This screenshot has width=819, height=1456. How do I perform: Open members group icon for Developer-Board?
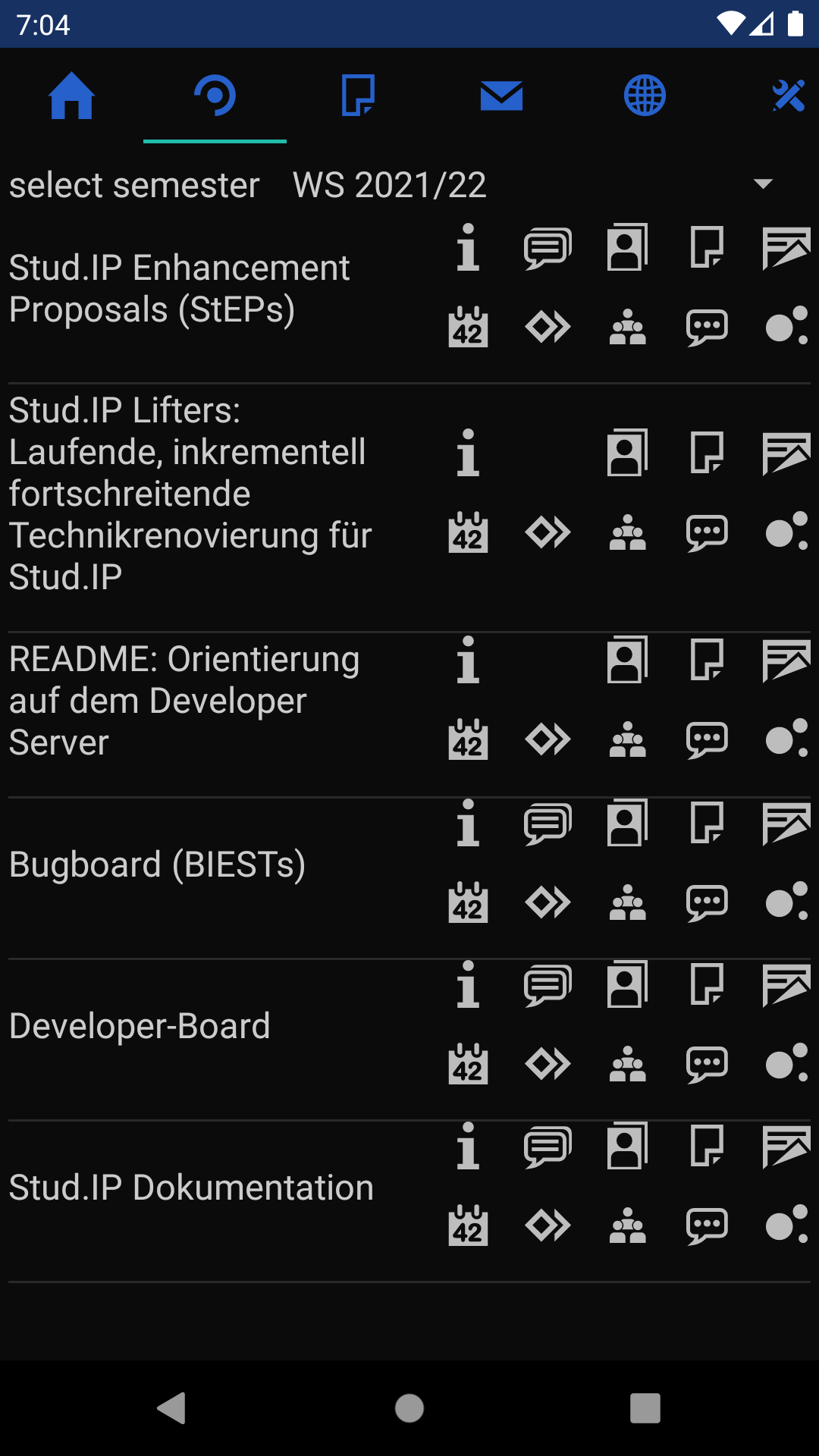coord(627,1063)
